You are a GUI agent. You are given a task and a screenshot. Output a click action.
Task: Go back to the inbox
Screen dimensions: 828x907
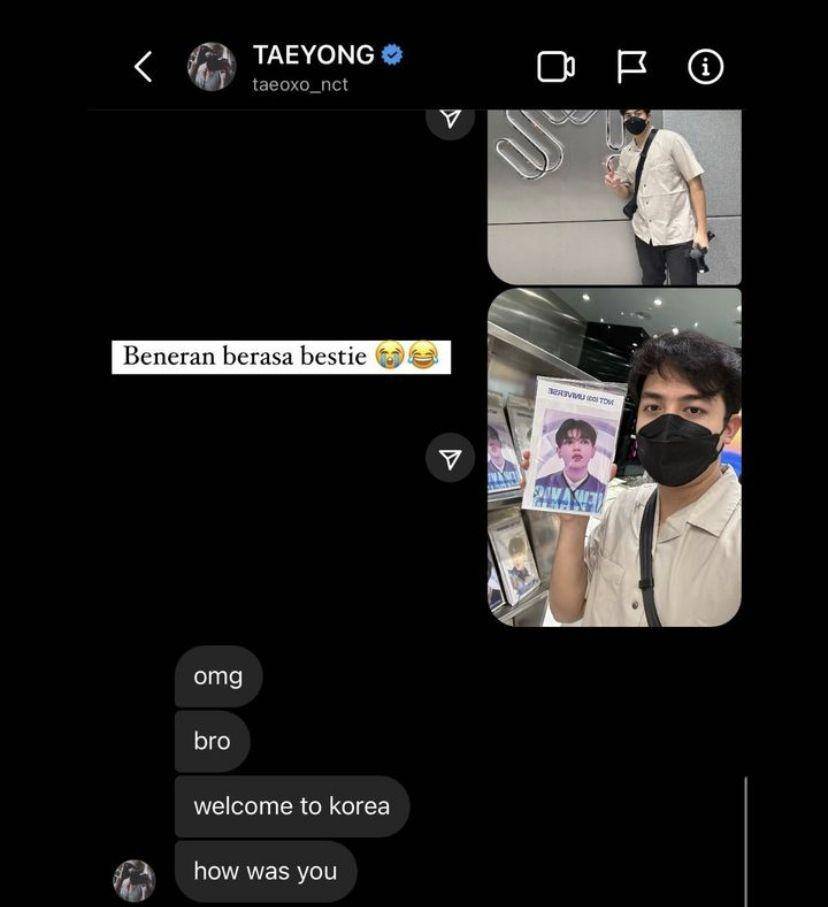coord(143,68)
